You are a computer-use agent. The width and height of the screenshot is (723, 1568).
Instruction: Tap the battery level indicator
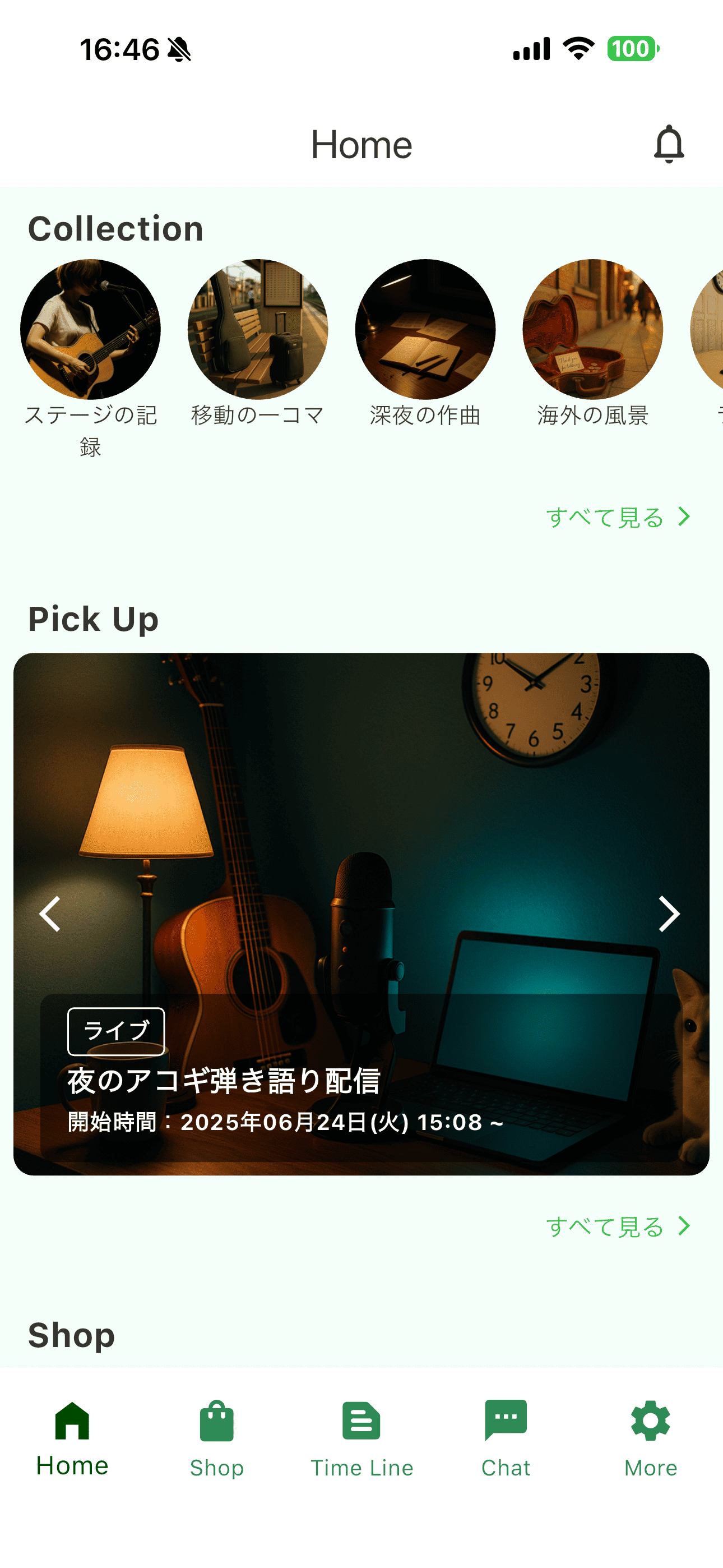coord(632,49)
